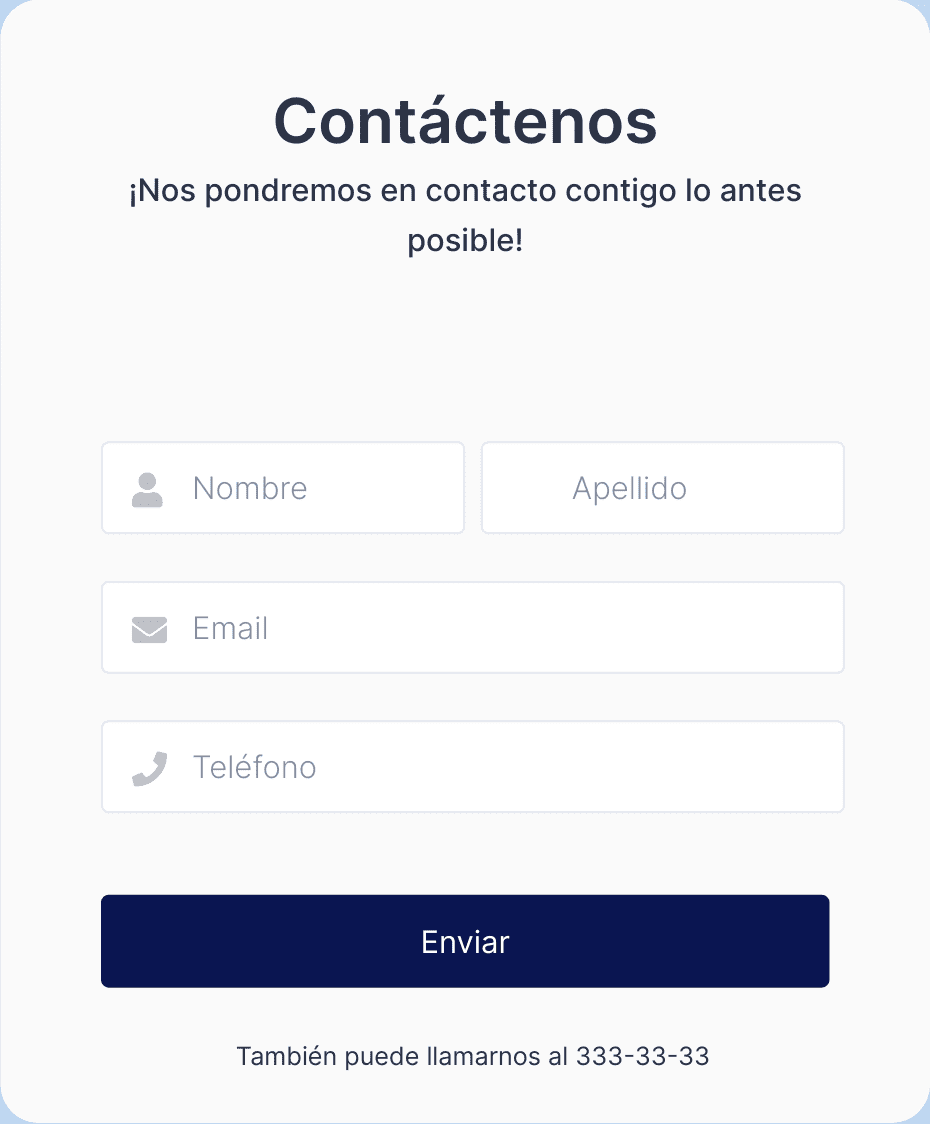Image resolution: width=930 pixels, height=1124 pixels.
Task: Submit the form with Enviar
Action: click(465, 941)
